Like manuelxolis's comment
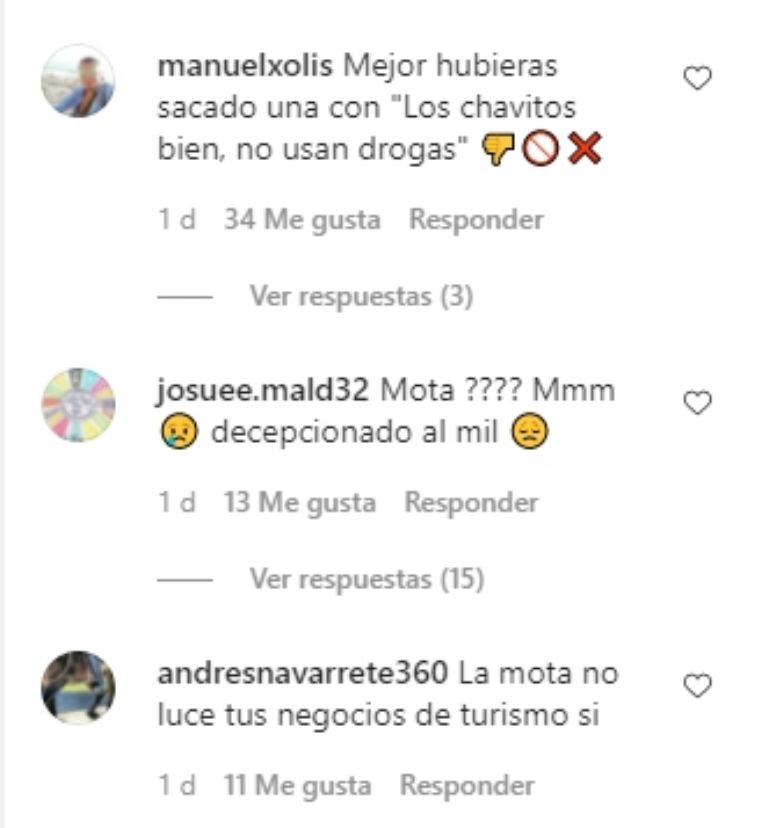Screen dimensions: 768x828 coord(697,79)
